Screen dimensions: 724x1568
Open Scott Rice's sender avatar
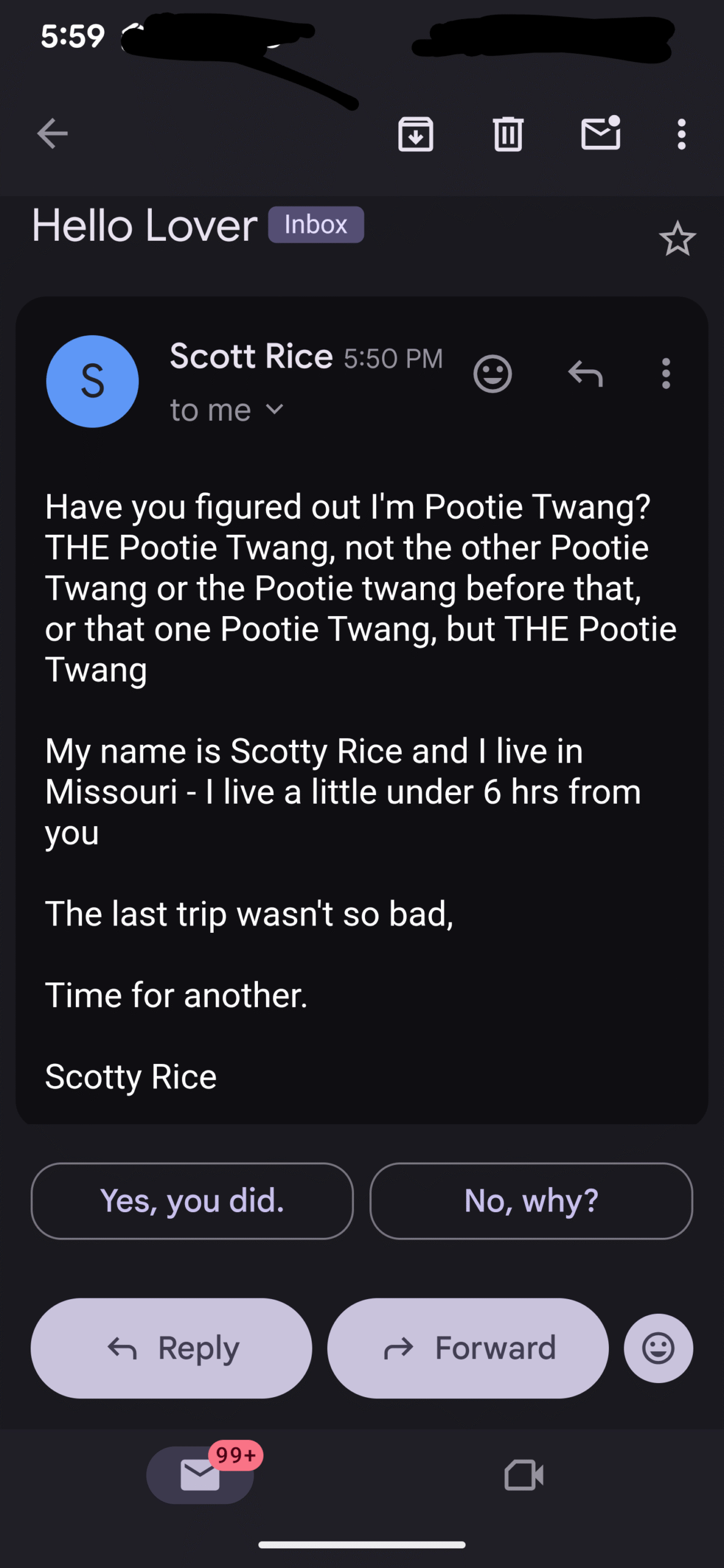coord(92,381)
